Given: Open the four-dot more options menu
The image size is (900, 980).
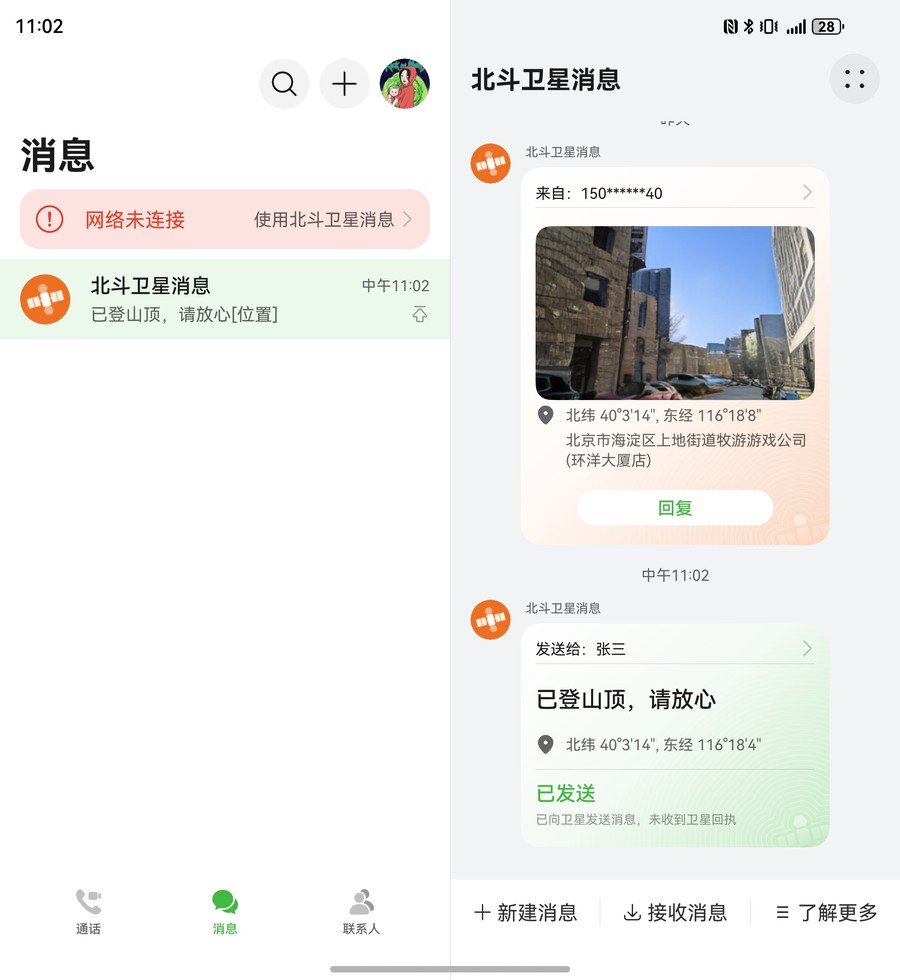Looking at the screenshot, I should [x=854, y=79].
